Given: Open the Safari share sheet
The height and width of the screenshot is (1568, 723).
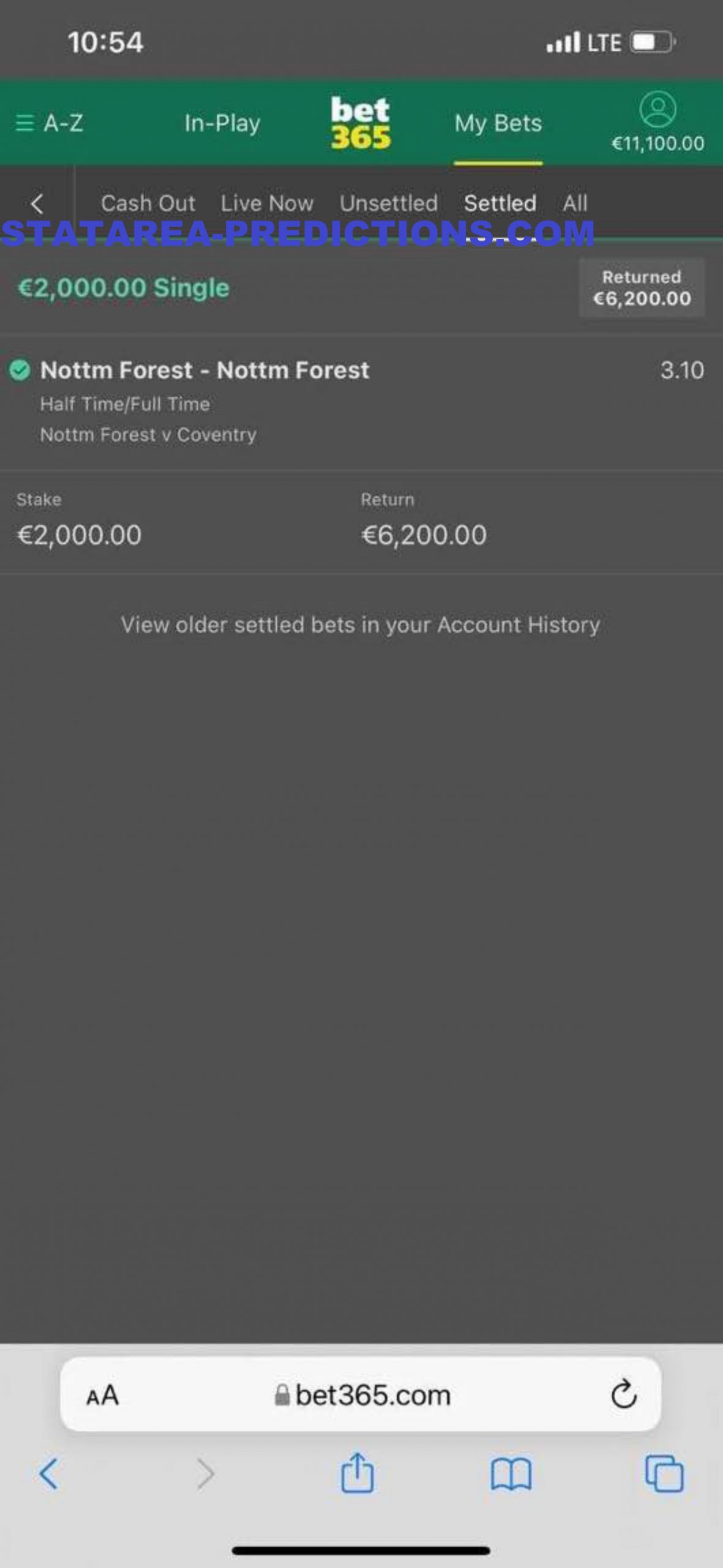Looking at the screenshot, I should point(357,1473).
